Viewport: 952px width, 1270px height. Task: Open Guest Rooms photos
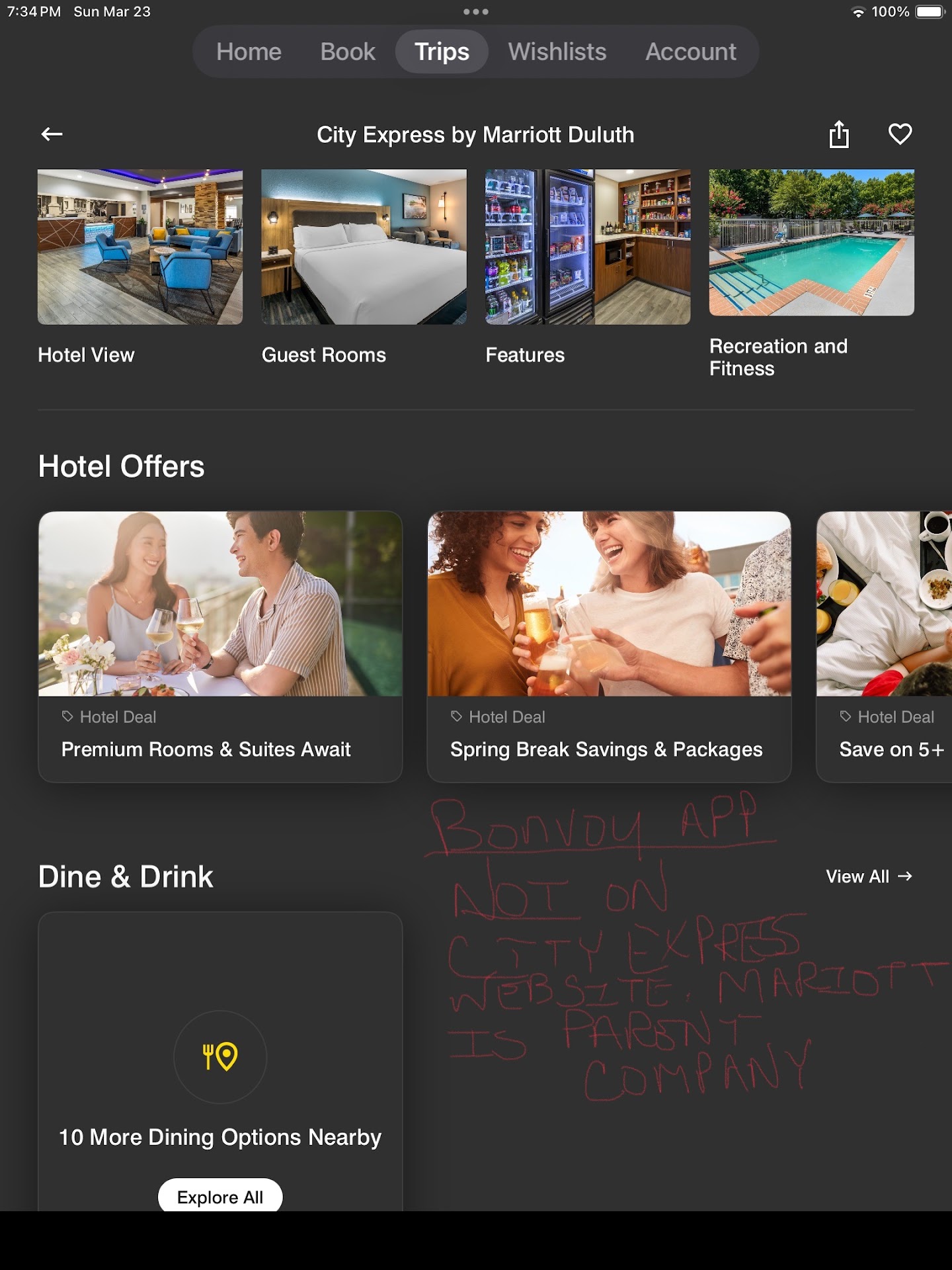point(364,247)
